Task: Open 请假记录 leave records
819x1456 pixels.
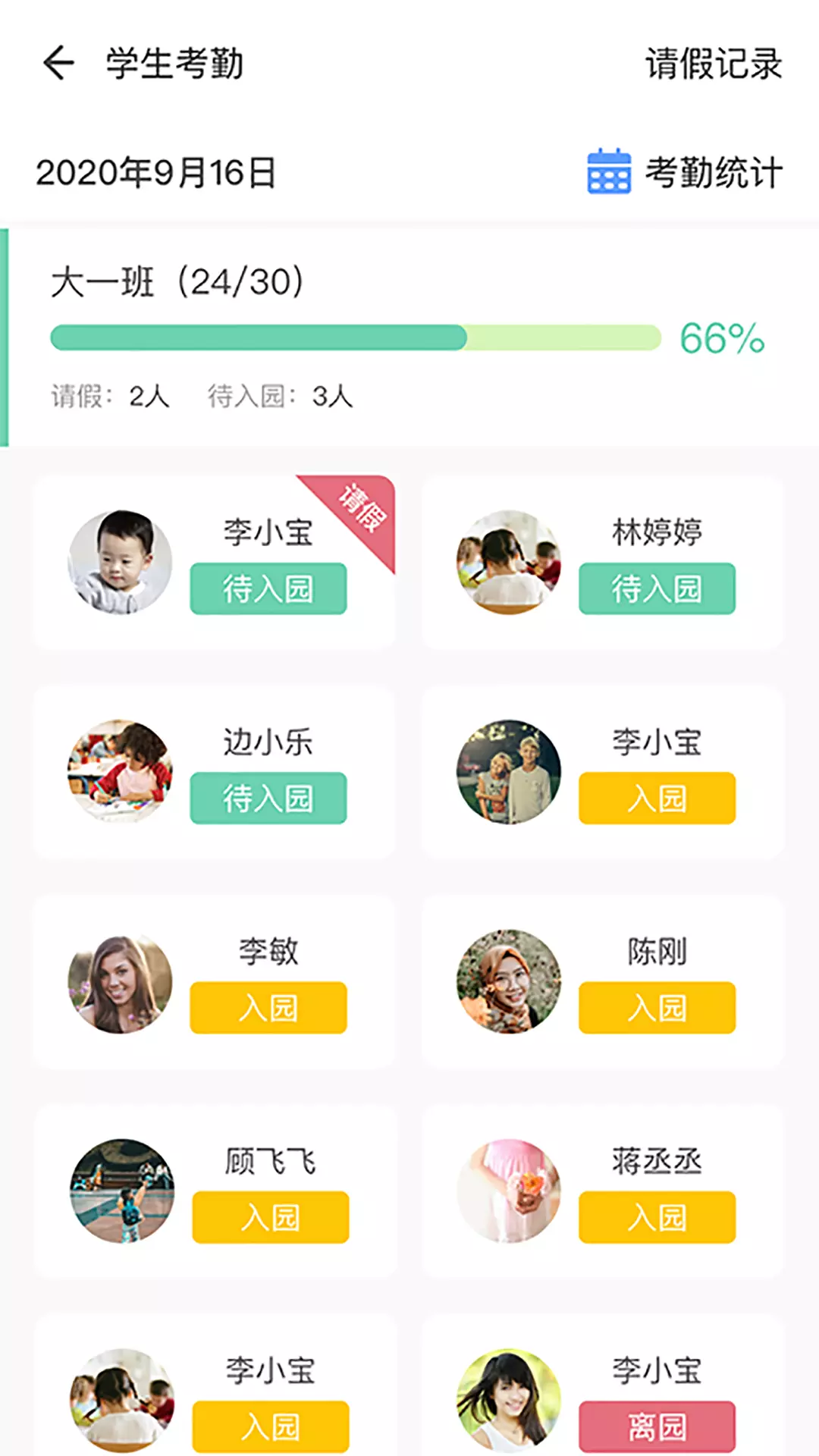Action: point(713,64)
